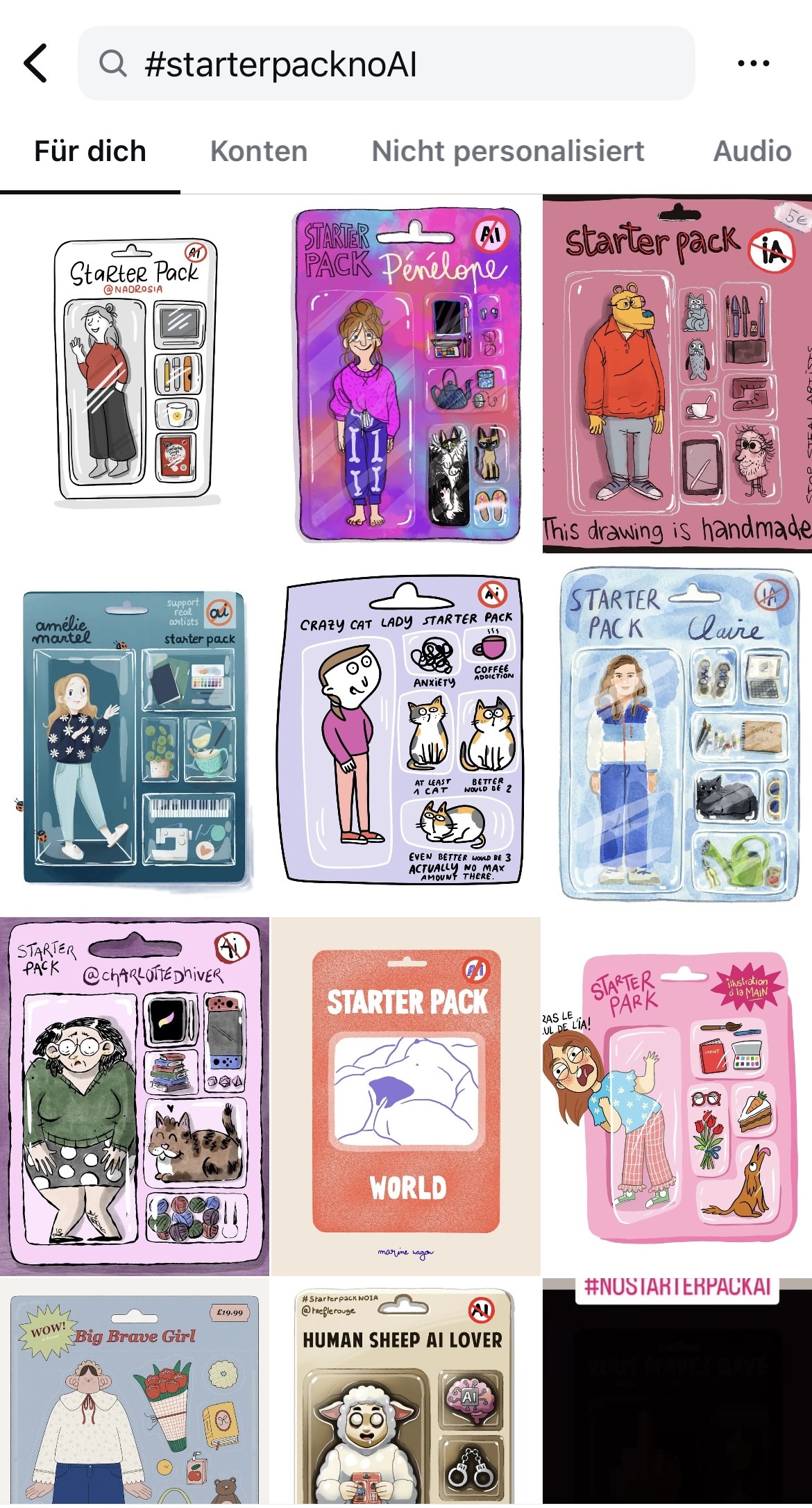Tap the #starterpacknoAI search field
Image resolution: width=812 pixels, height=1508 pixels.
[386, 63]
